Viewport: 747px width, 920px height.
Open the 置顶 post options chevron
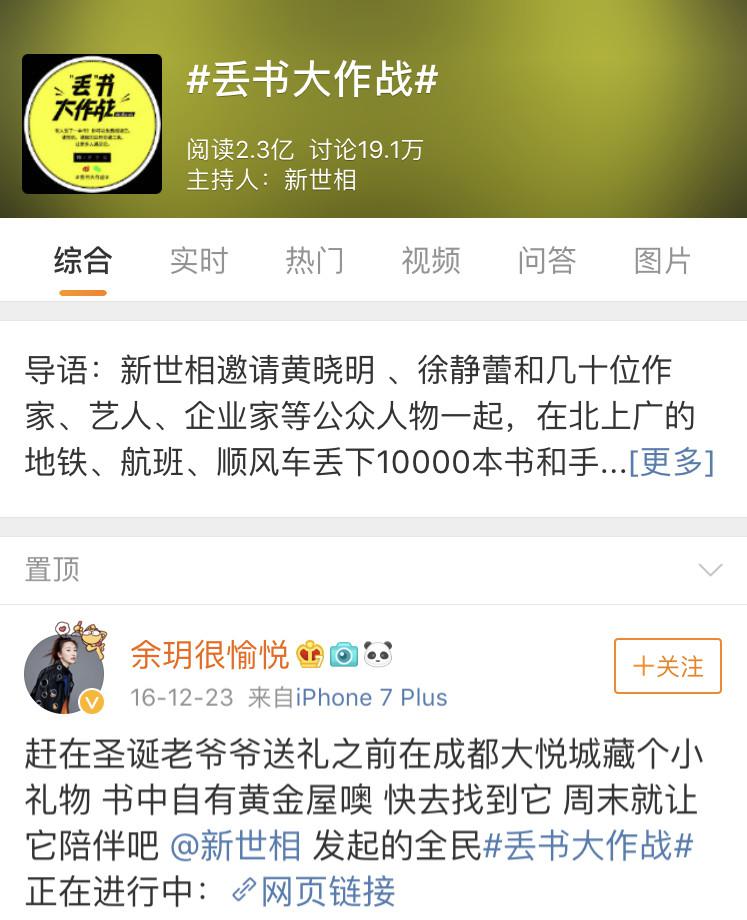coord(710,570)
